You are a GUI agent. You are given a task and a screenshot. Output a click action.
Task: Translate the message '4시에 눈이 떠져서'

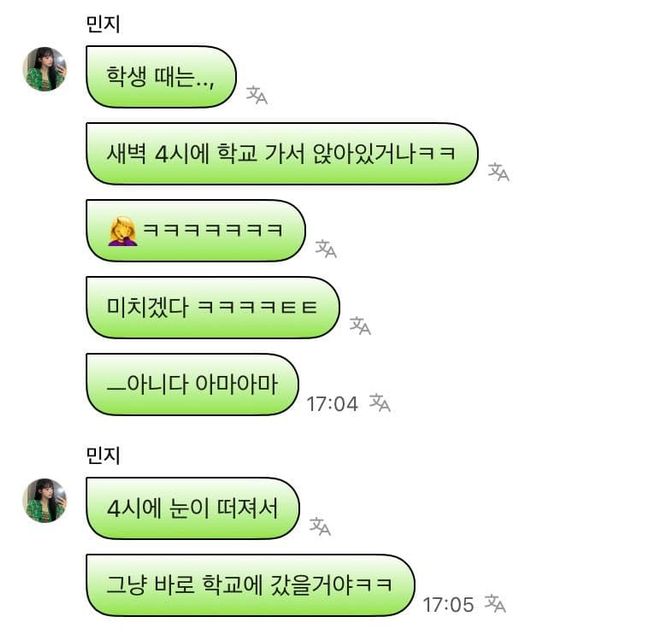tap(319, 526)
